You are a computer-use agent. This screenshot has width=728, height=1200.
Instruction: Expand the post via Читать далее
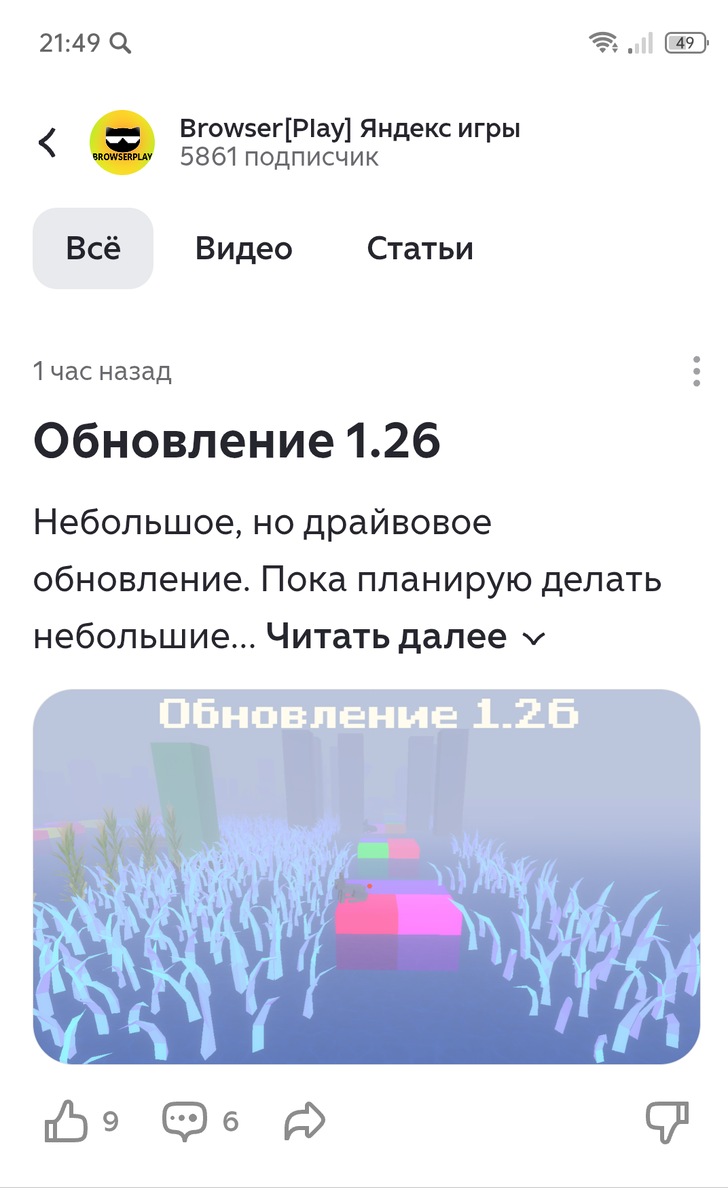coord(404,636)
